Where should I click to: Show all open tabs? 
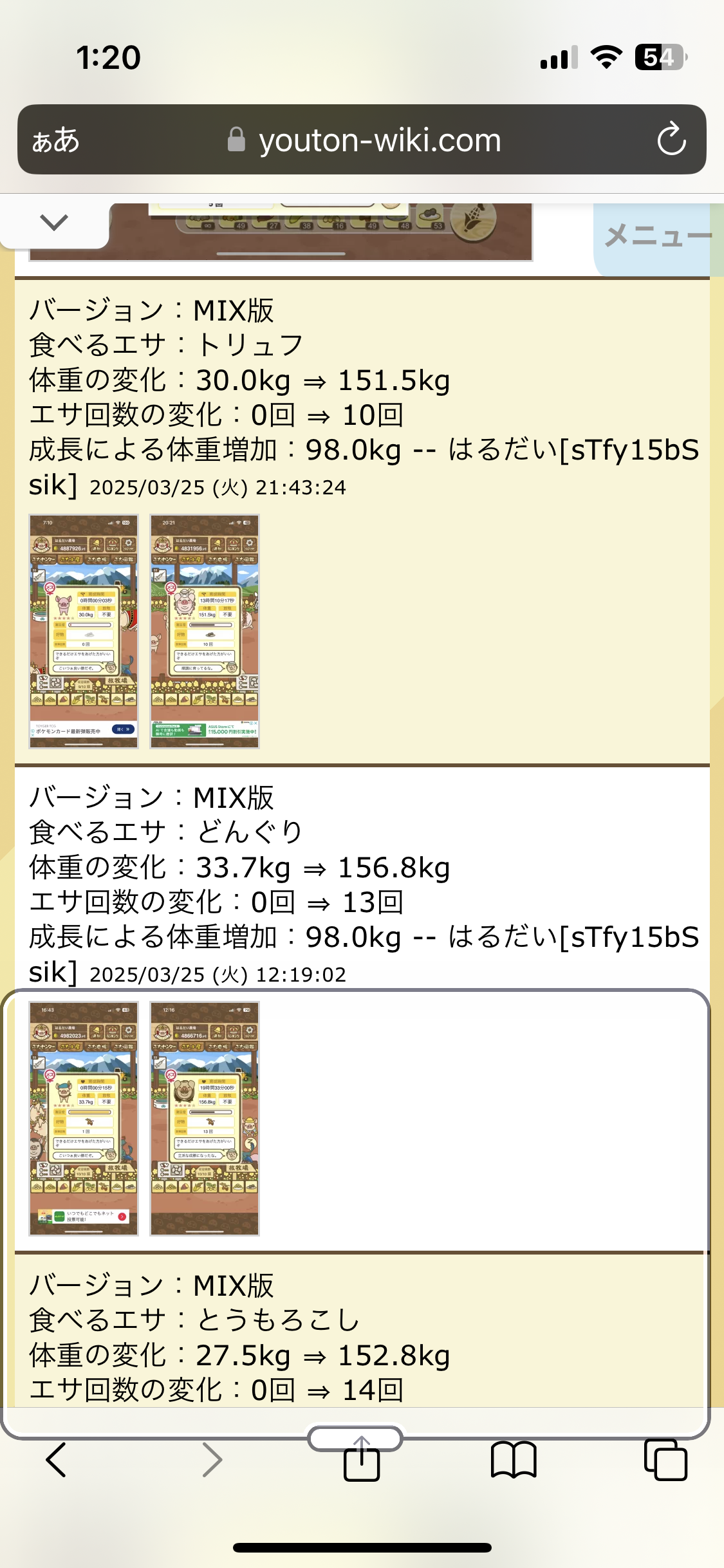pyautogui.click(x=665, y=1460)
